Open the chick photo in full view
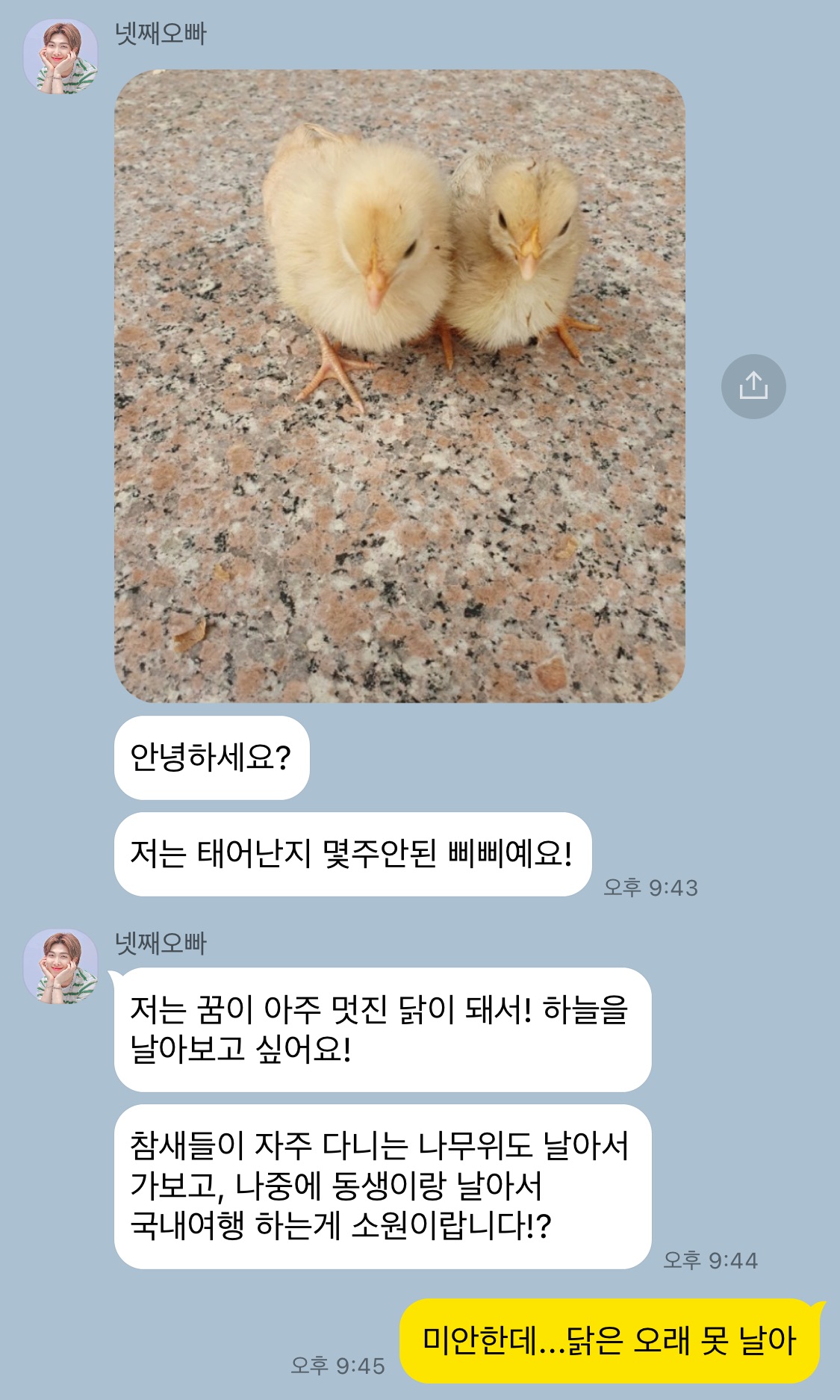Image resolution: width=840 pixels, height=1400 pixels. coord(399,386)
